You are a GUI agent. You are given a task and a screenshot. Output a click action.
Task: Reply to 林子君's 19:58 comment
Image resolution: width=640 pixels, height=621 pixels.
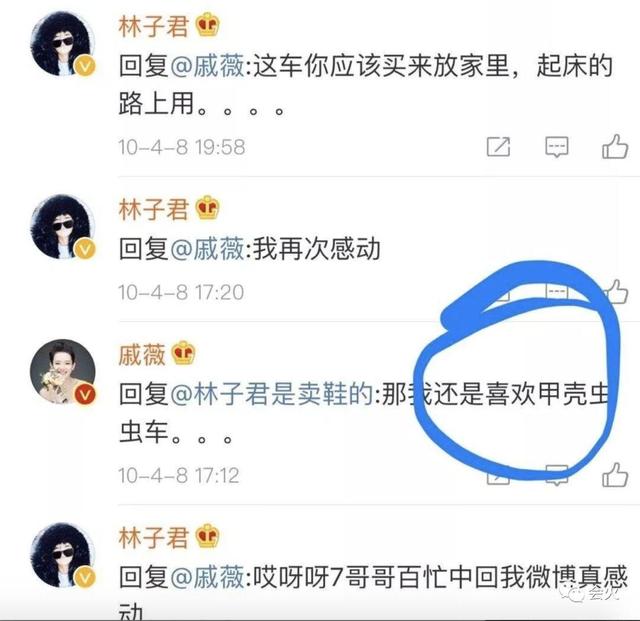556,147
